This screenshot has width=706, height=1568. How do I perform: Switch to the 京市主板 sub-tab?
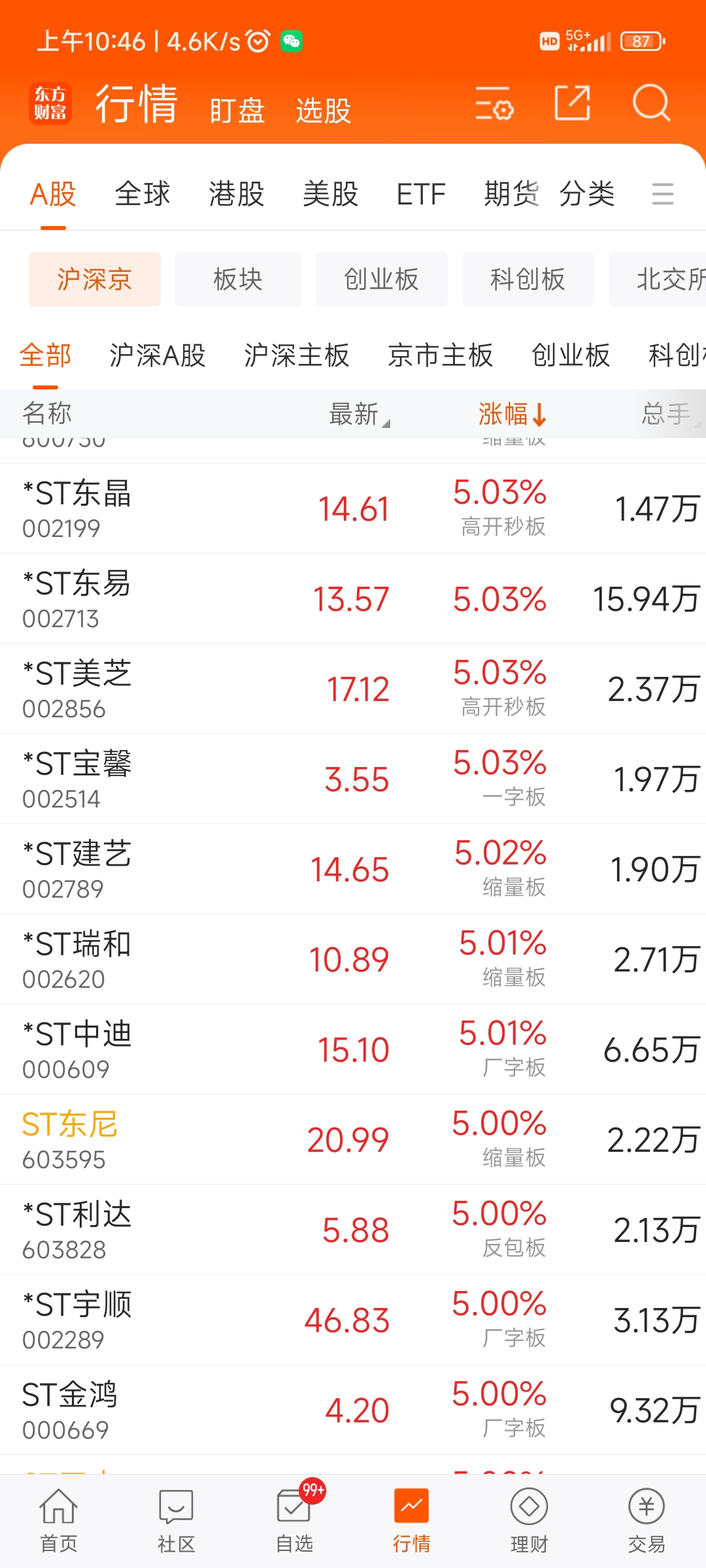pyautogui.click(x=441, y=355)
